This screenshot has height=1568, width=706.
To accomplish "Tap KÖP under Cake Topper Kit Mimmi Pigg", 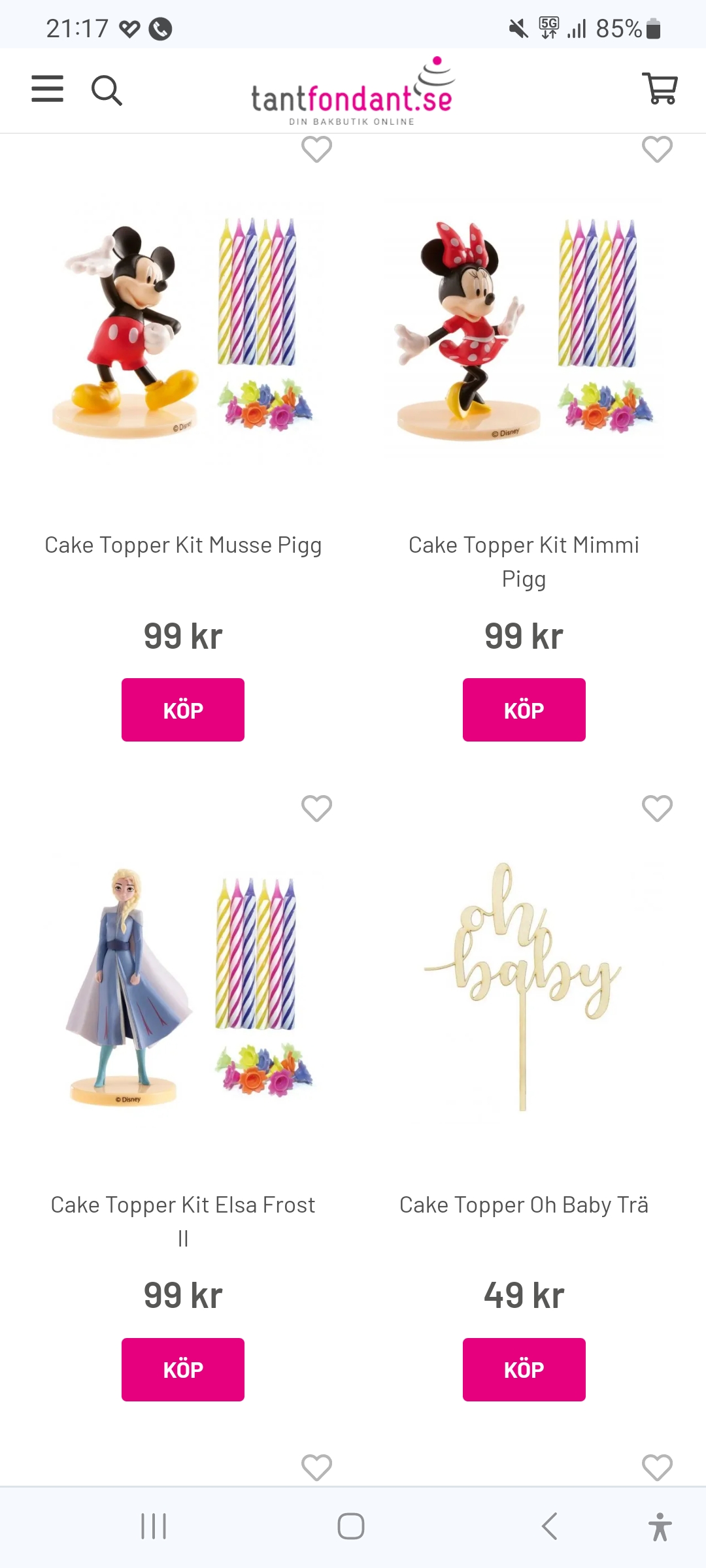I will (x=524, y=710).
